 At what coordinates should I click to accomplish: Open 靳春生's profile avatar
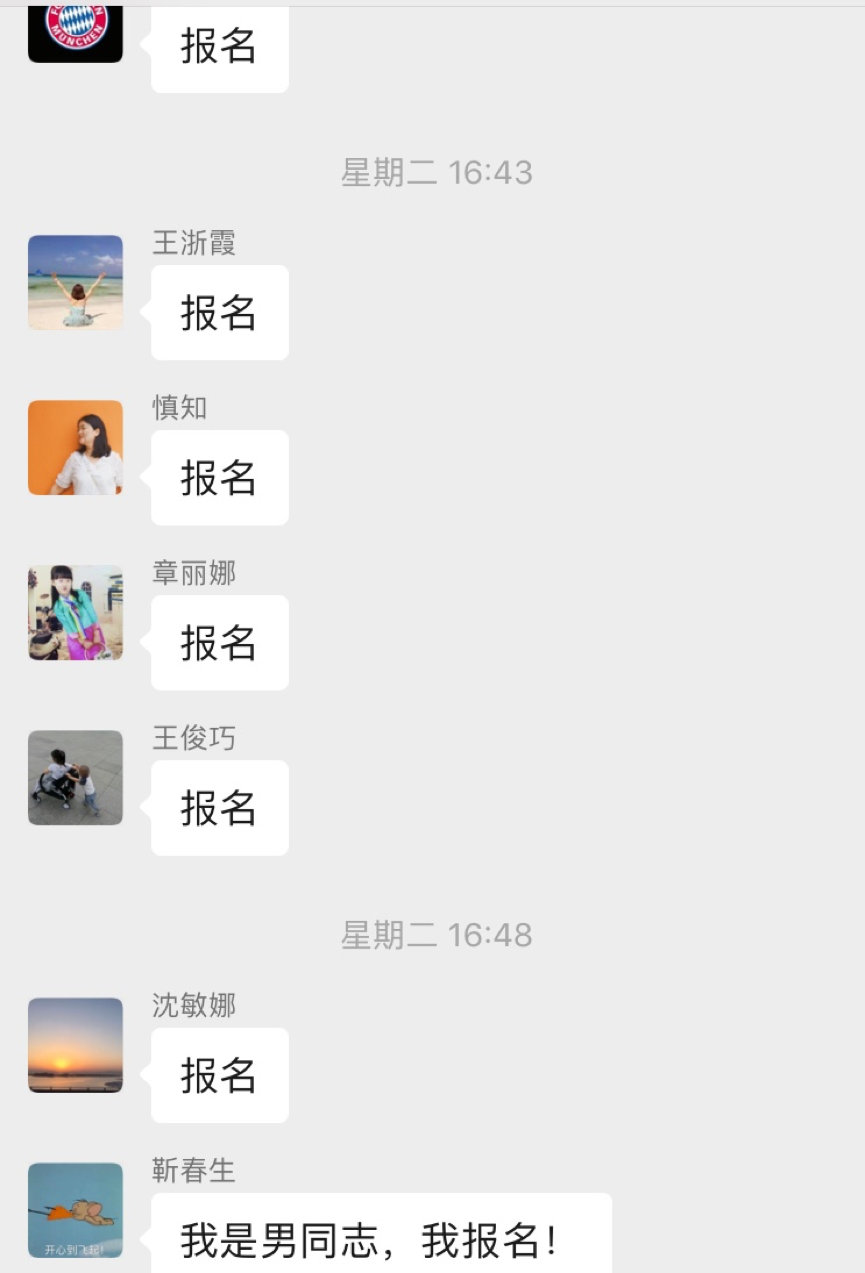[x=75, y=1209]
